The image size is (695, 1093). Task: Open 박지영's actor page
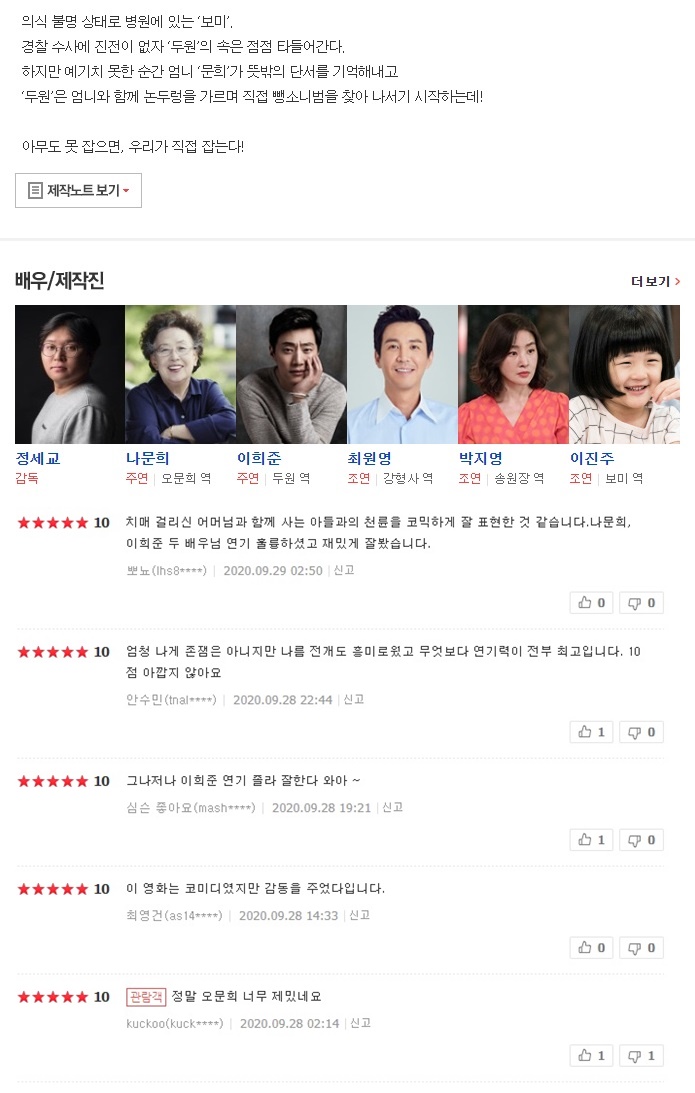tap(480, 458)
